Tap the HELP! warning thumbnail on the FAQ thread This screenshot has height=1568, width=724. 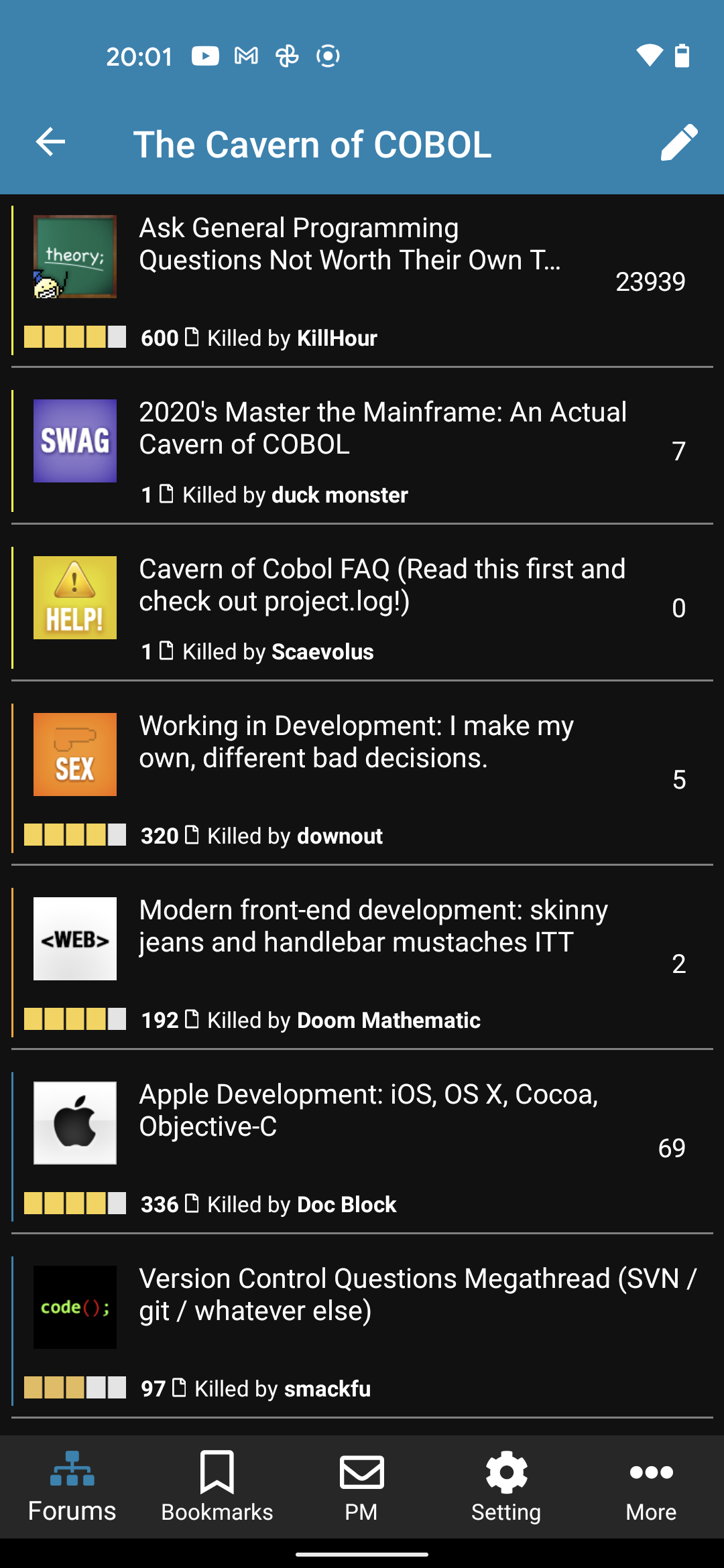(74, 598)
